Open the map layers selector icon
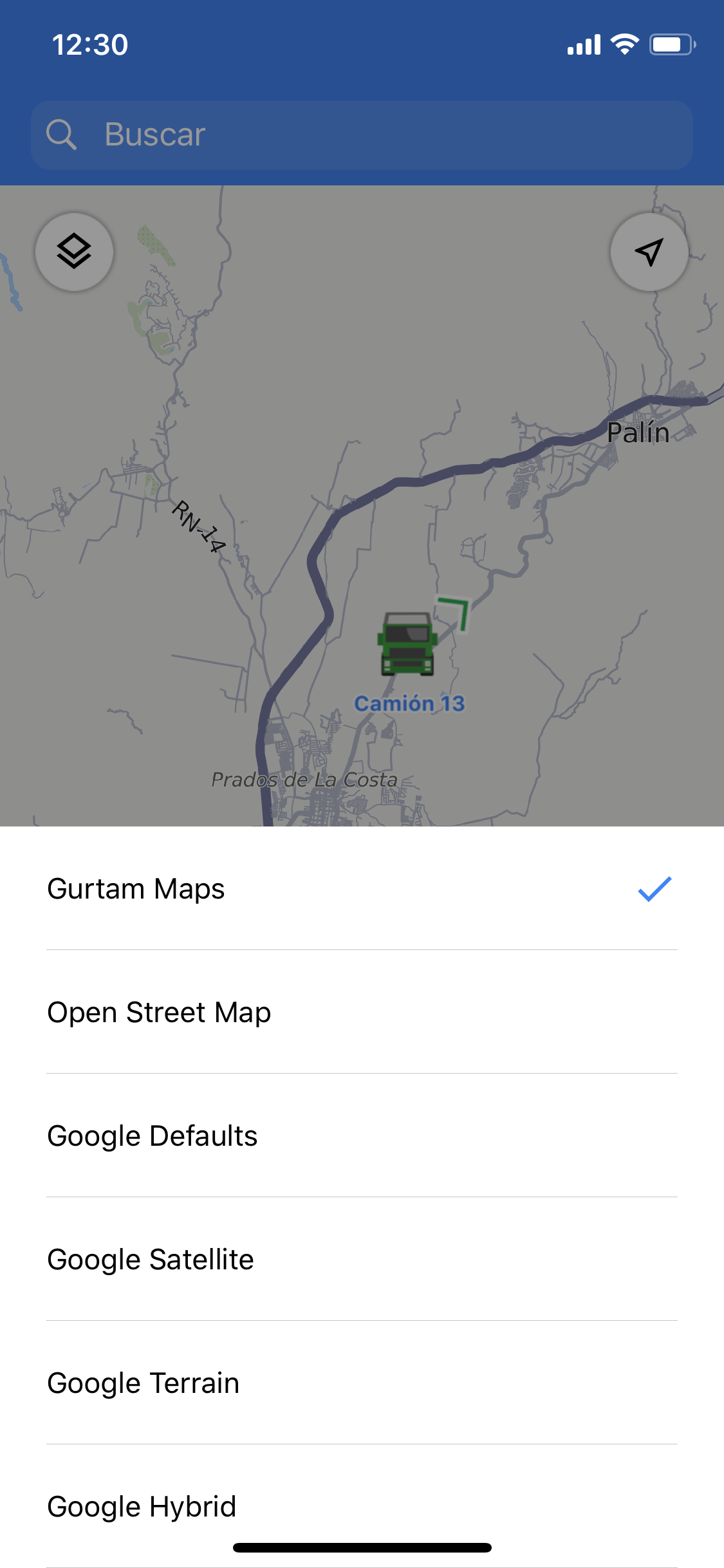This screenshot has width=724, height=1568. (x=74, y=252)
